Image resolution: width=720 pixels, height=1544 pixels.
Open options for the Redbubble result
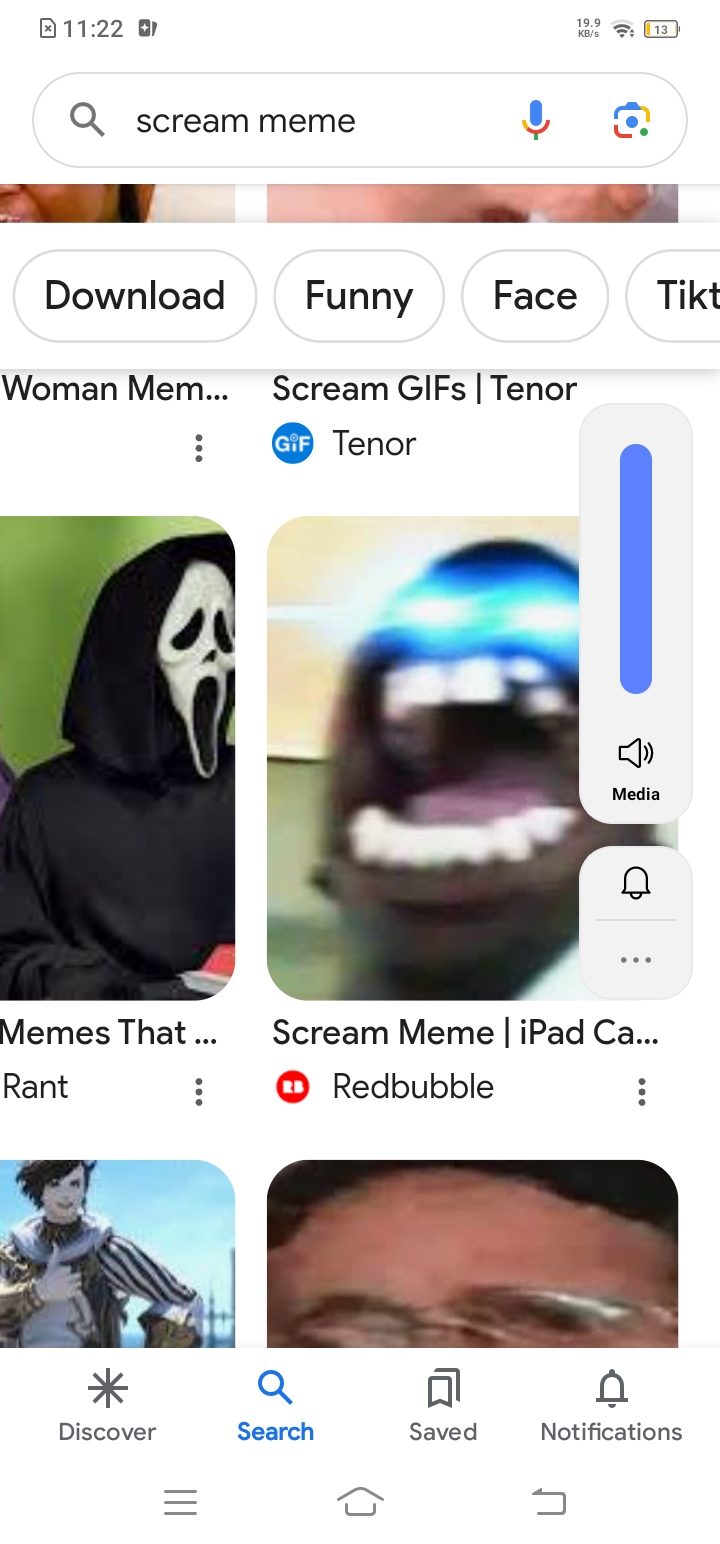pyautogui.click(x=642, y=1091)
